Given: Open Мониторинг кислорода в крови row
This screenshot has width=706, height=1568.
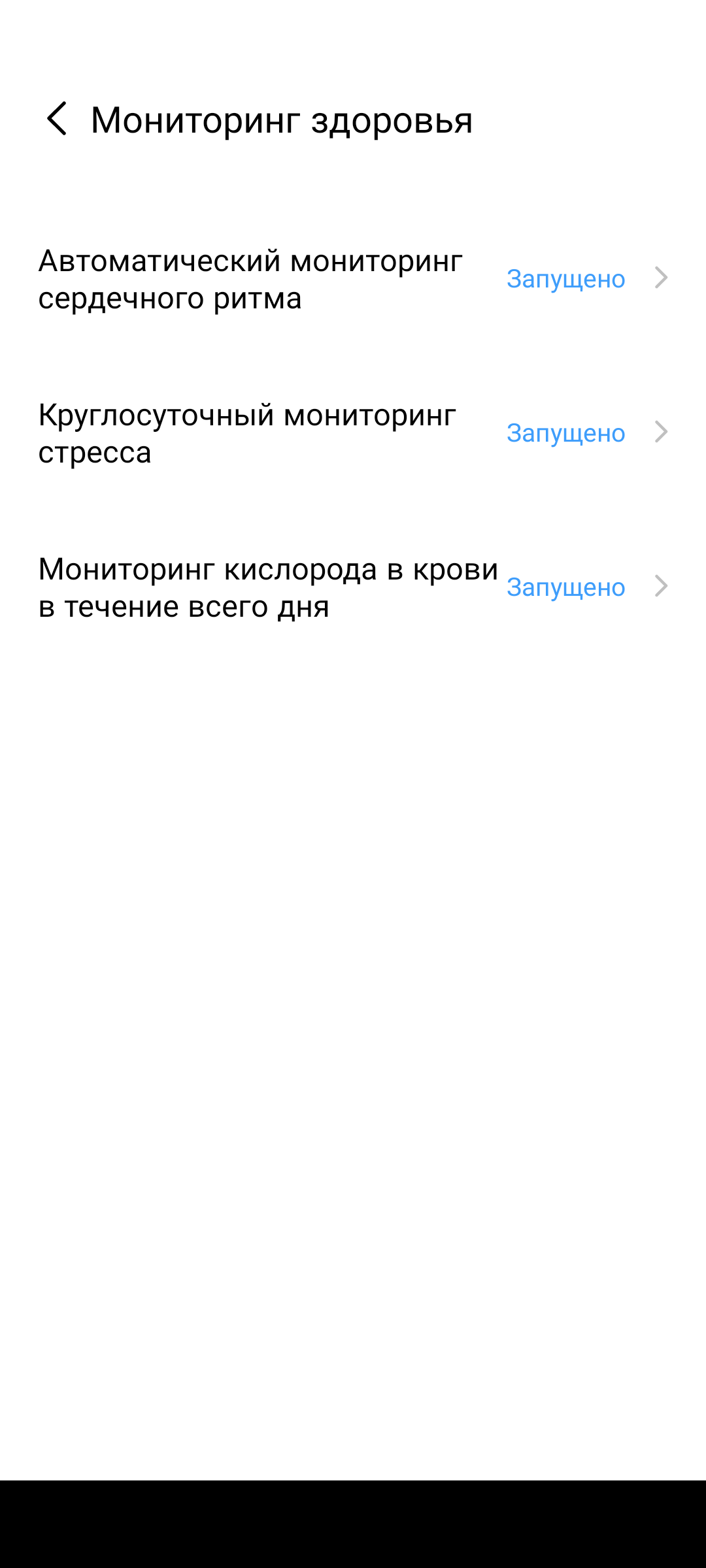Looking at the screenshot, I should [353, 587].
